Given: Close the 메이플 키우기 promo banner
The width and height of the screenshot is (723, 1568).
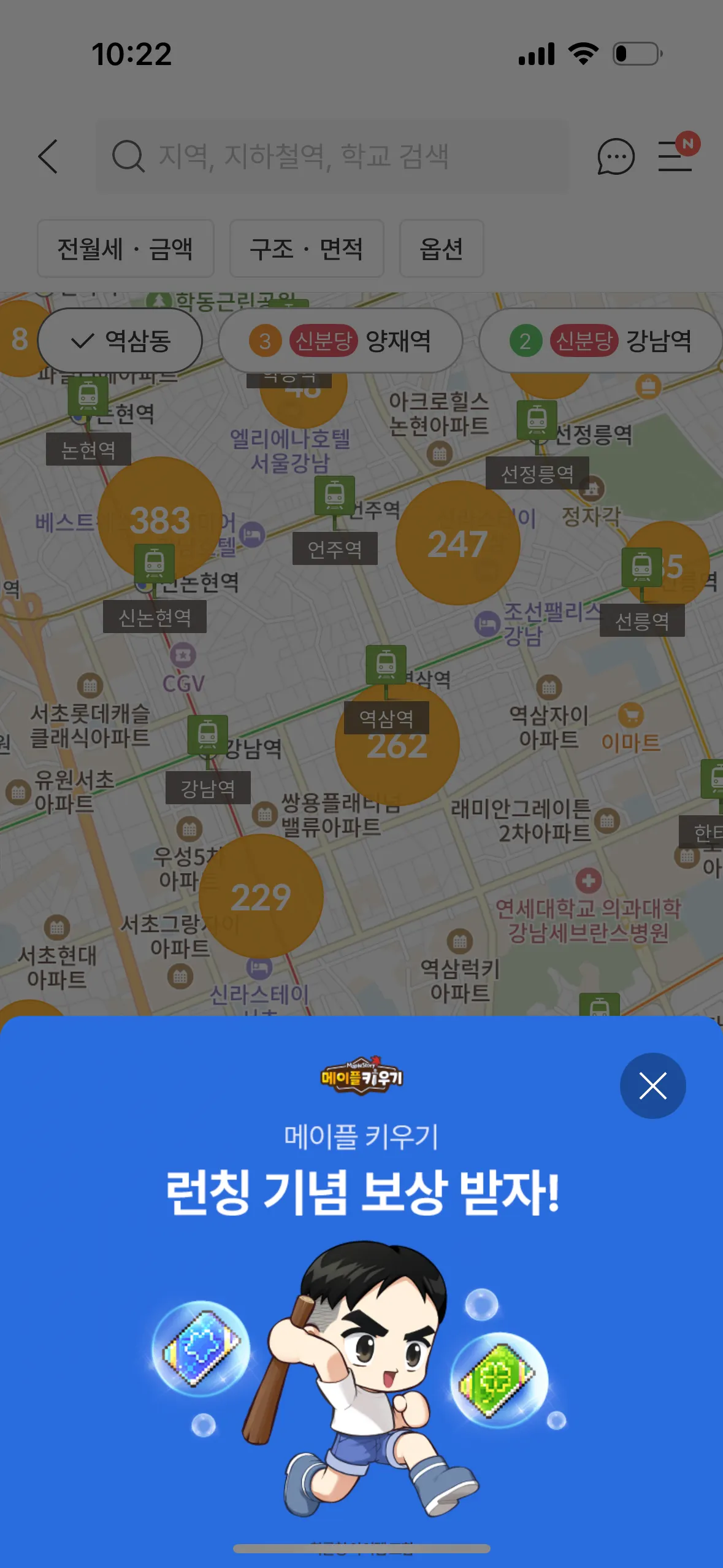Looking at the screenshot, I should pyautogui.click(x=652, y=1086).
